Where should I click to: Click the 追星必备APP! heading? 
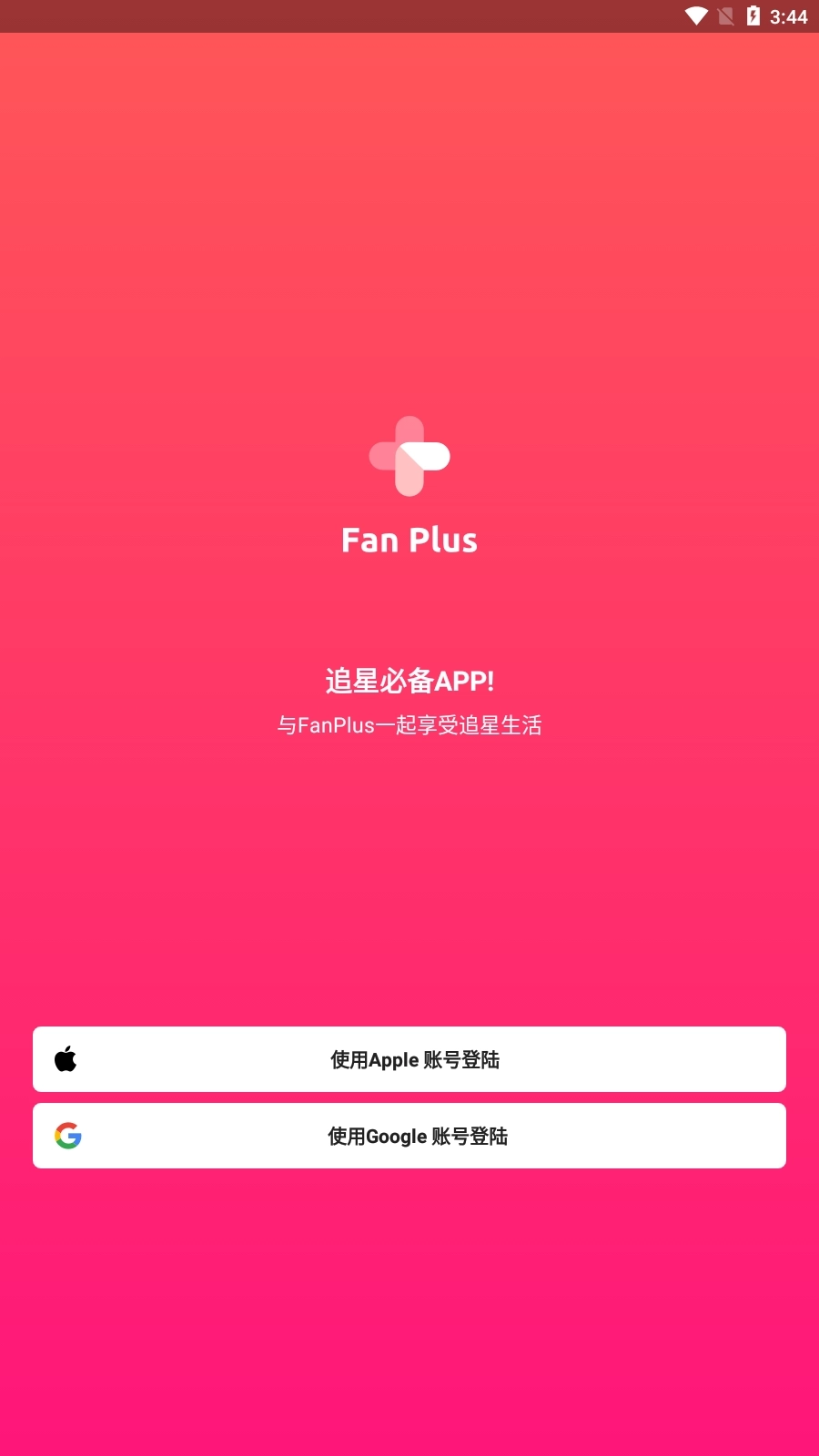[x=409, y=679]
